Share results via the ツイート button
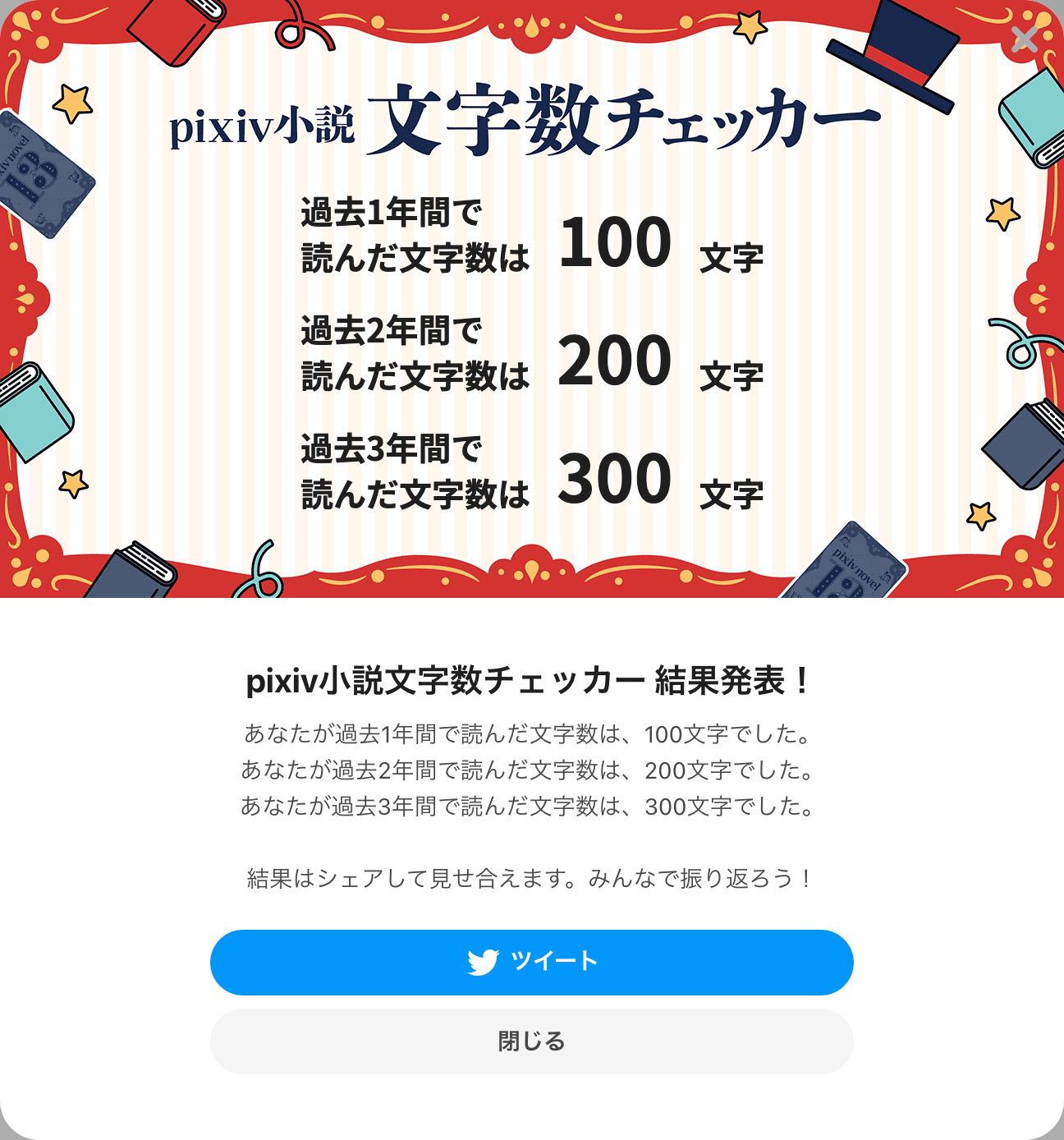 531,962
